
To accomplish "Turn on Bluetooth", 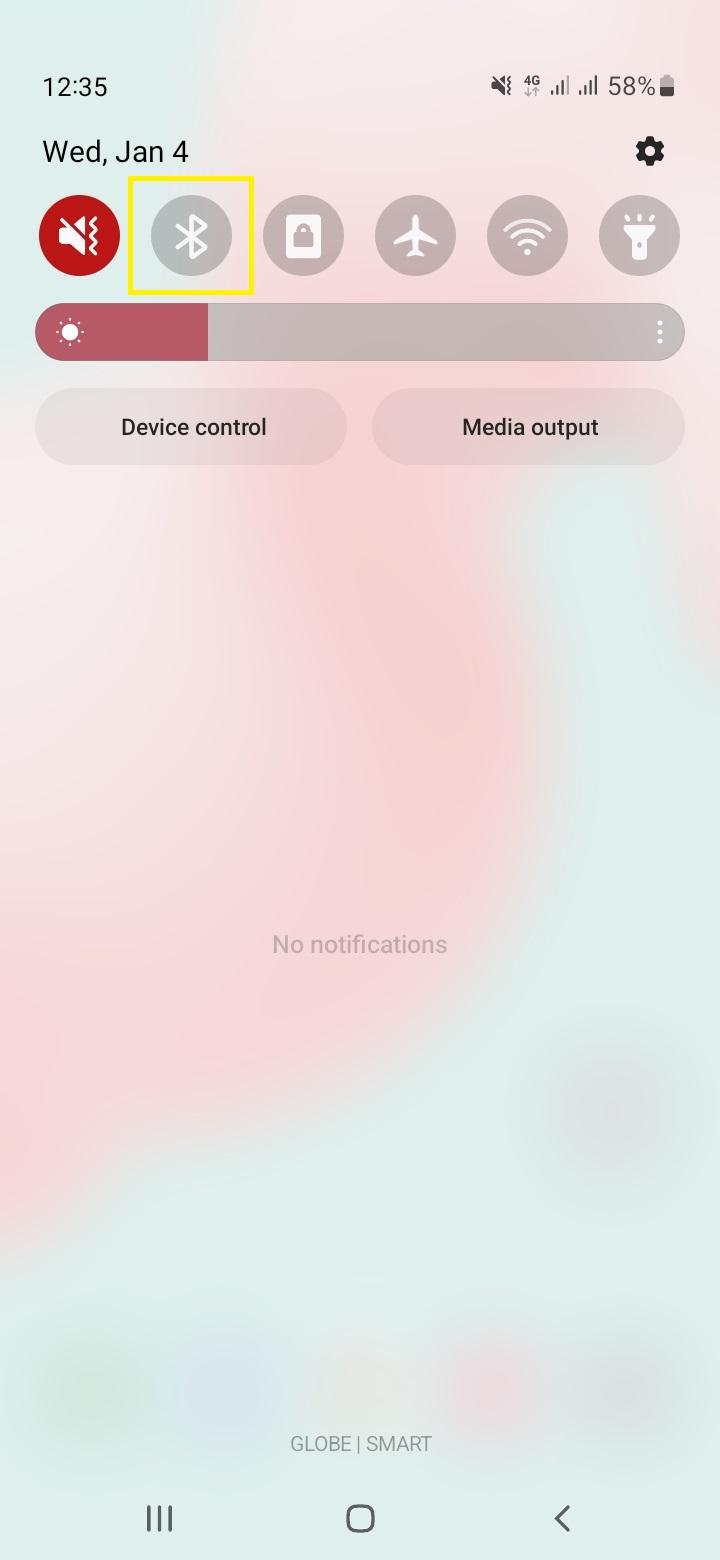I will (x=191, y=236).
